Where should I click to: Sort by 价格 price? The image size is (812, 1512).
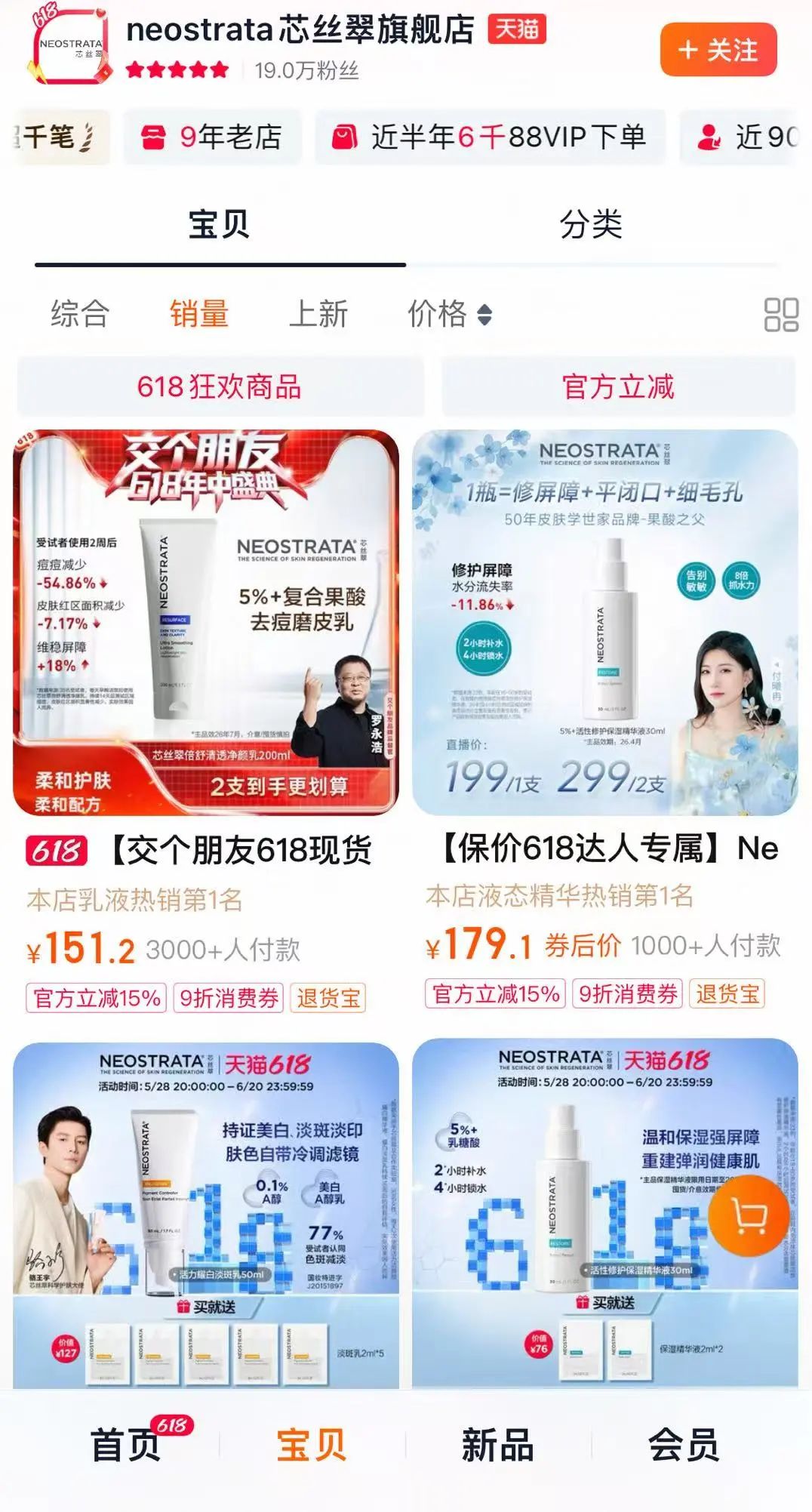(x=449, y=313)
